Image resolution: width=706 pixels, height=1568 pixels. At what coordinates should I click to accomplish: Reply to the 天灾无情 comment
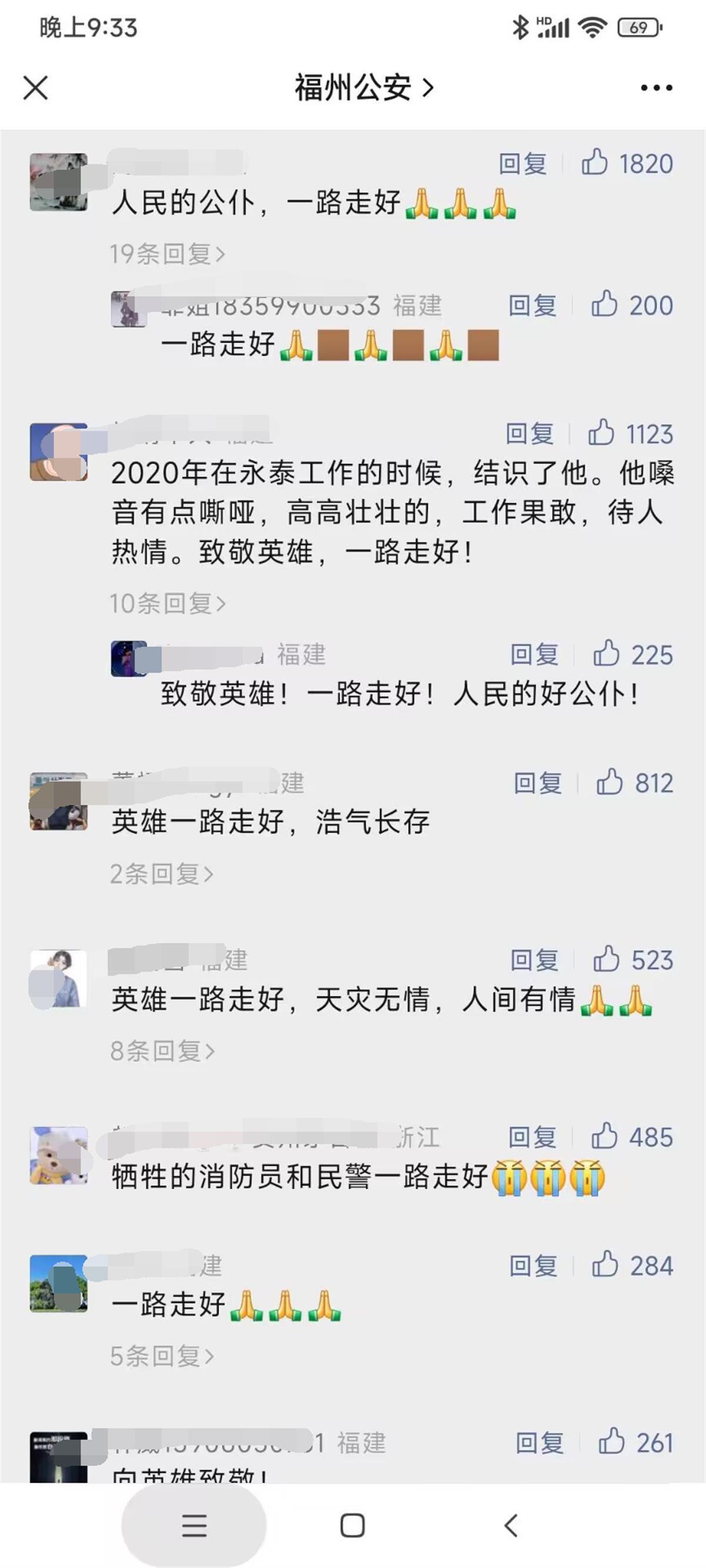[x=534, y=960]
